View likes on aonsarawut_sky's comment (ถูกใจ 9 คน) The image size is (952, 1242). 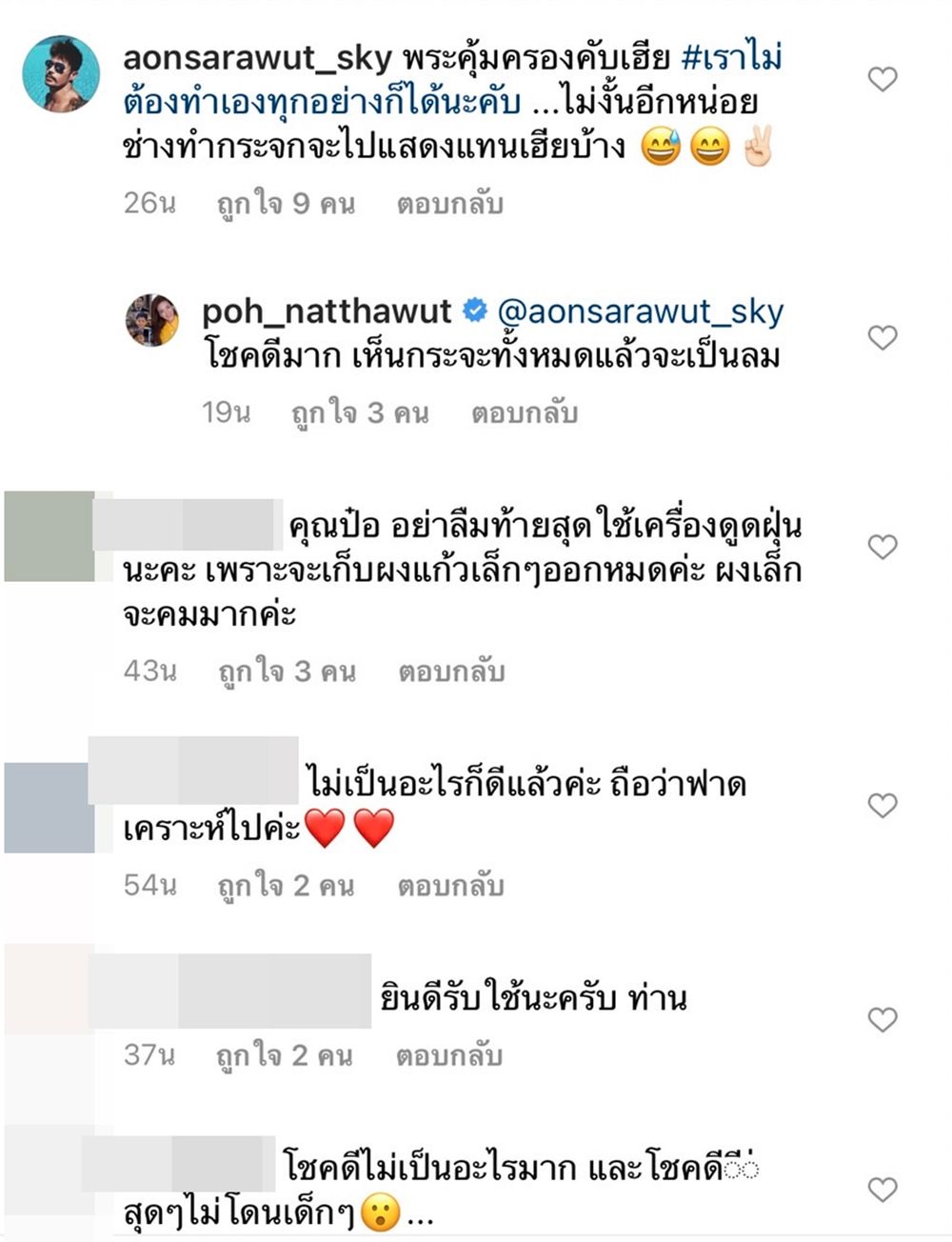coord(286,204)
